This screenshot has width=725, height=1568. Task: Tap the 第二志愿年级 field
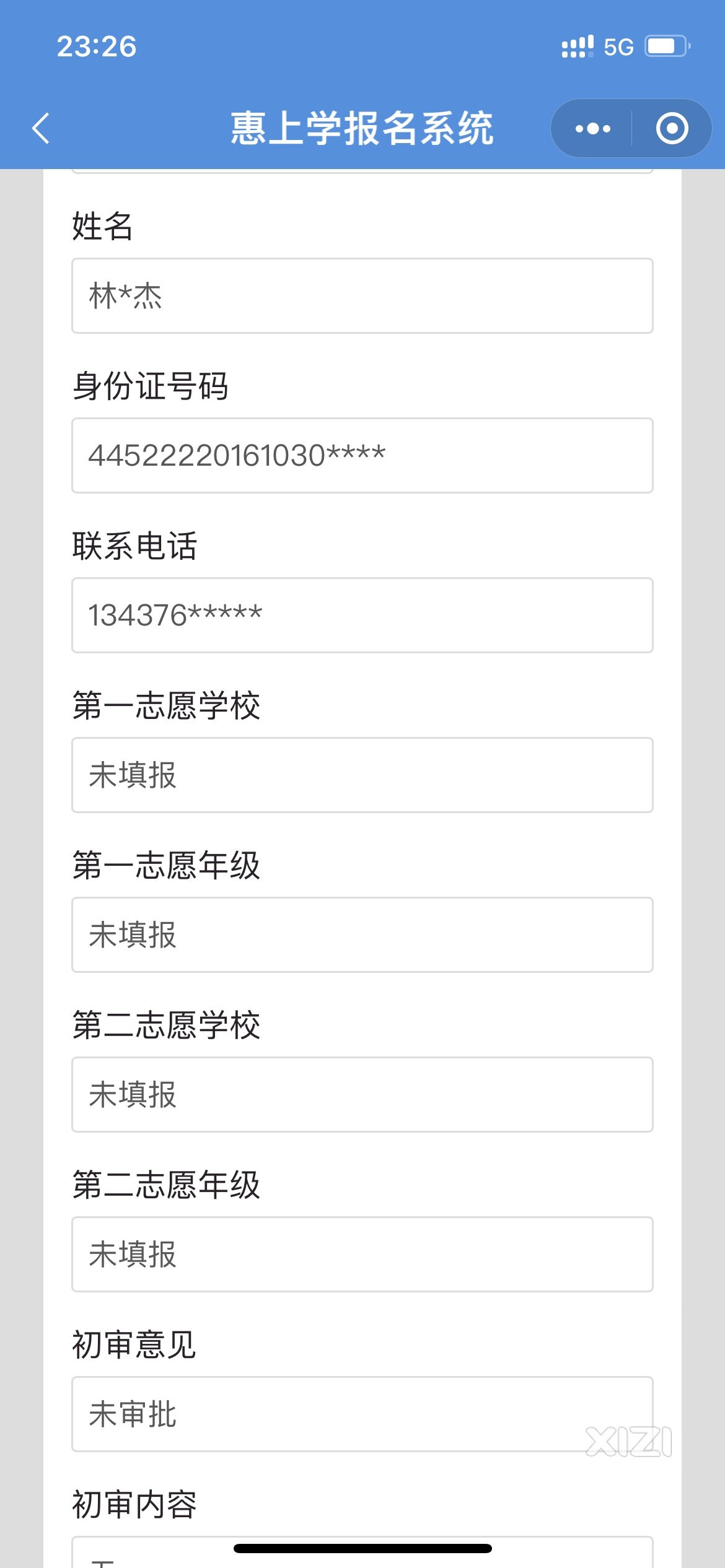coord(362,1255)
